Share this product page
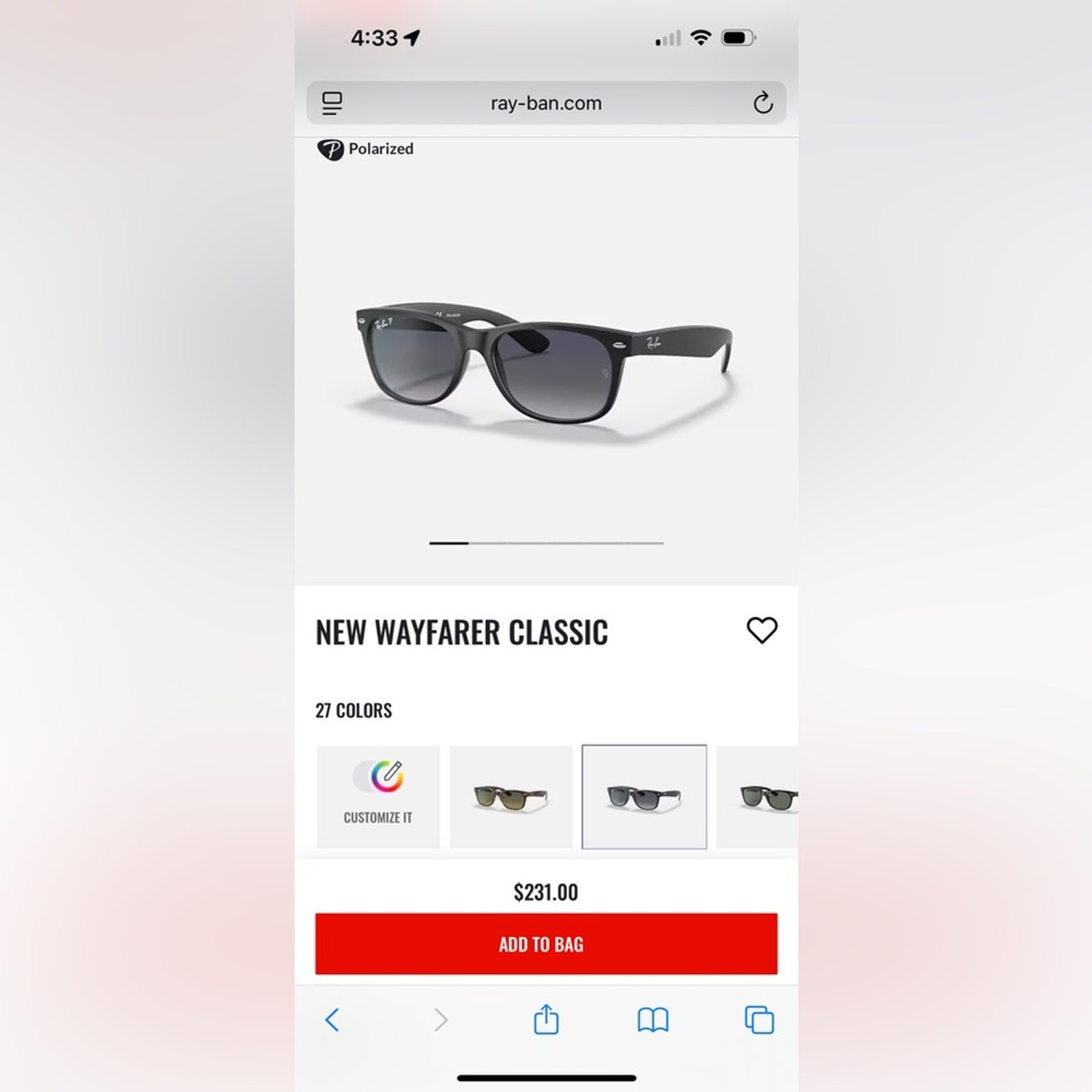This screenshot has height=1092, width=1092. 546,1020
